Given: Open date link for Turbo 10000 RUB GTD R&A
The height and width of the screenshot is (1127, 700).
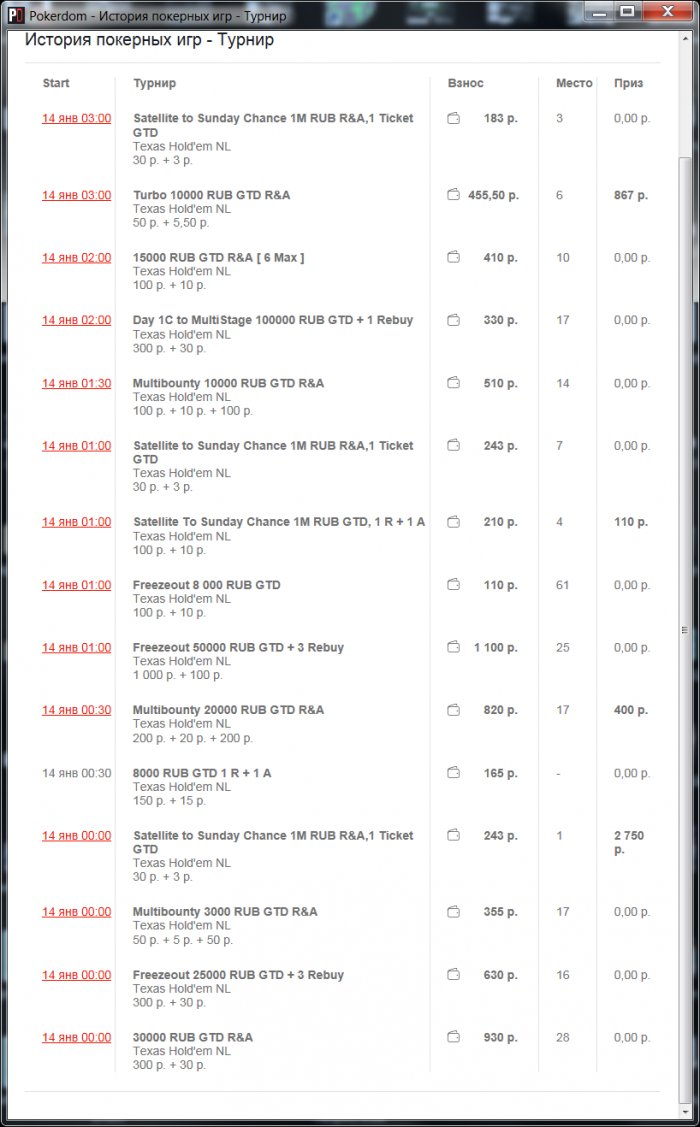Looking at the screenshot, I should tap(76, 195).
